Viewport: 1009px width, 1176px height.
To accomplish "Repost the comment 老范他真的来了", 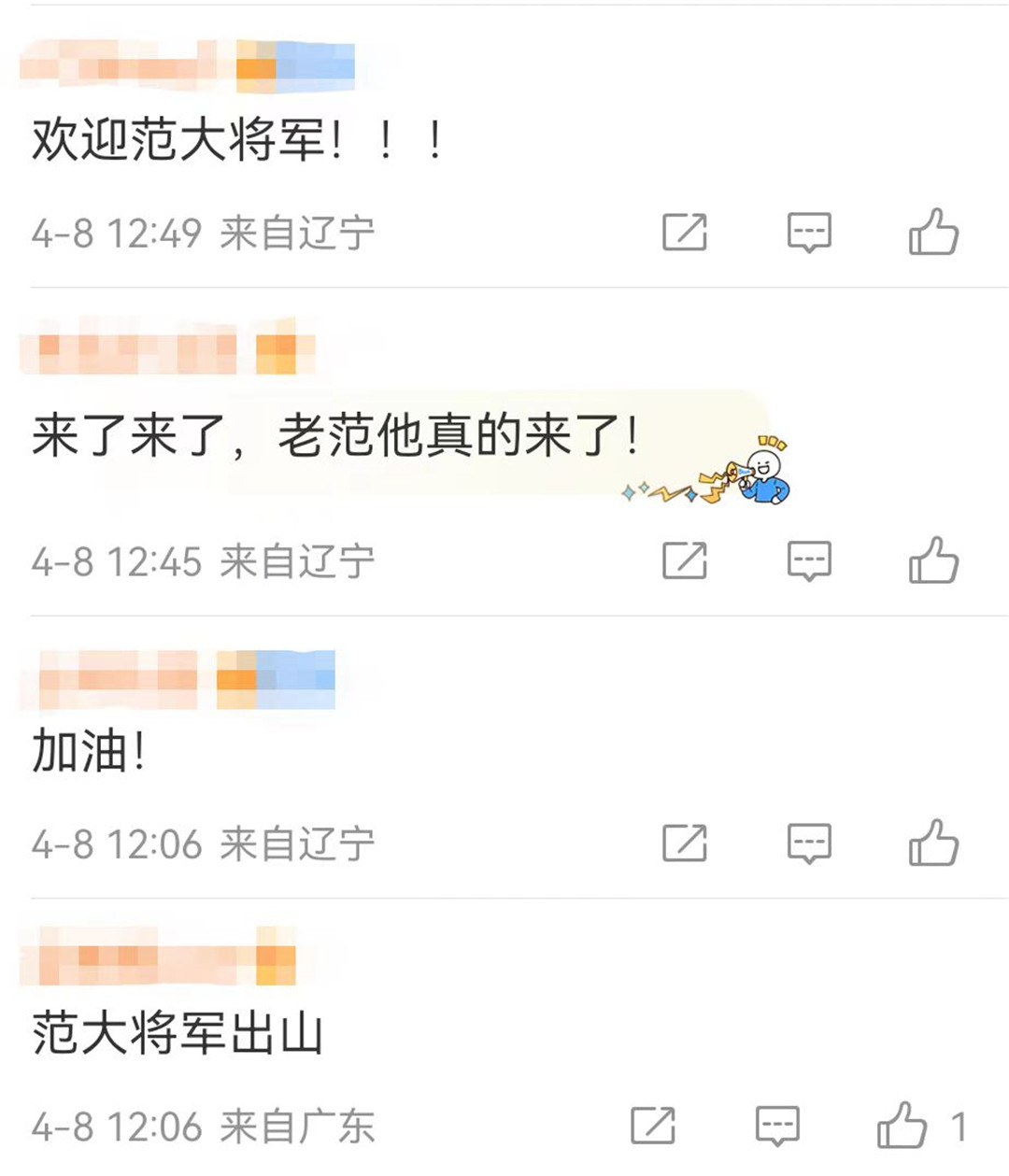I will (x=685, y=560).
